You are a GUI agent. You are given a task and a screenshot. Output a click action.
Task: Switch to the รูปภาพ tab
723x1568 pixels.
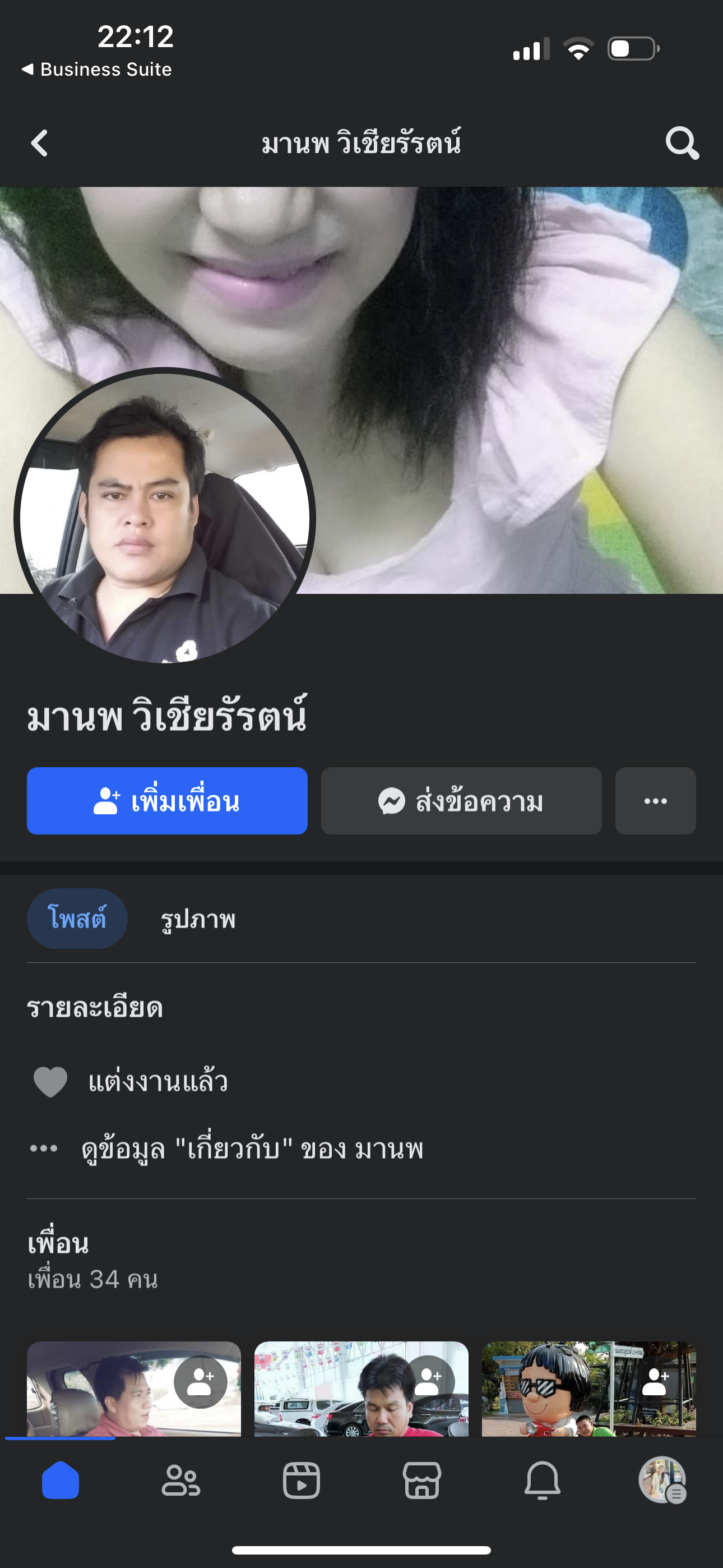(198, 918)
